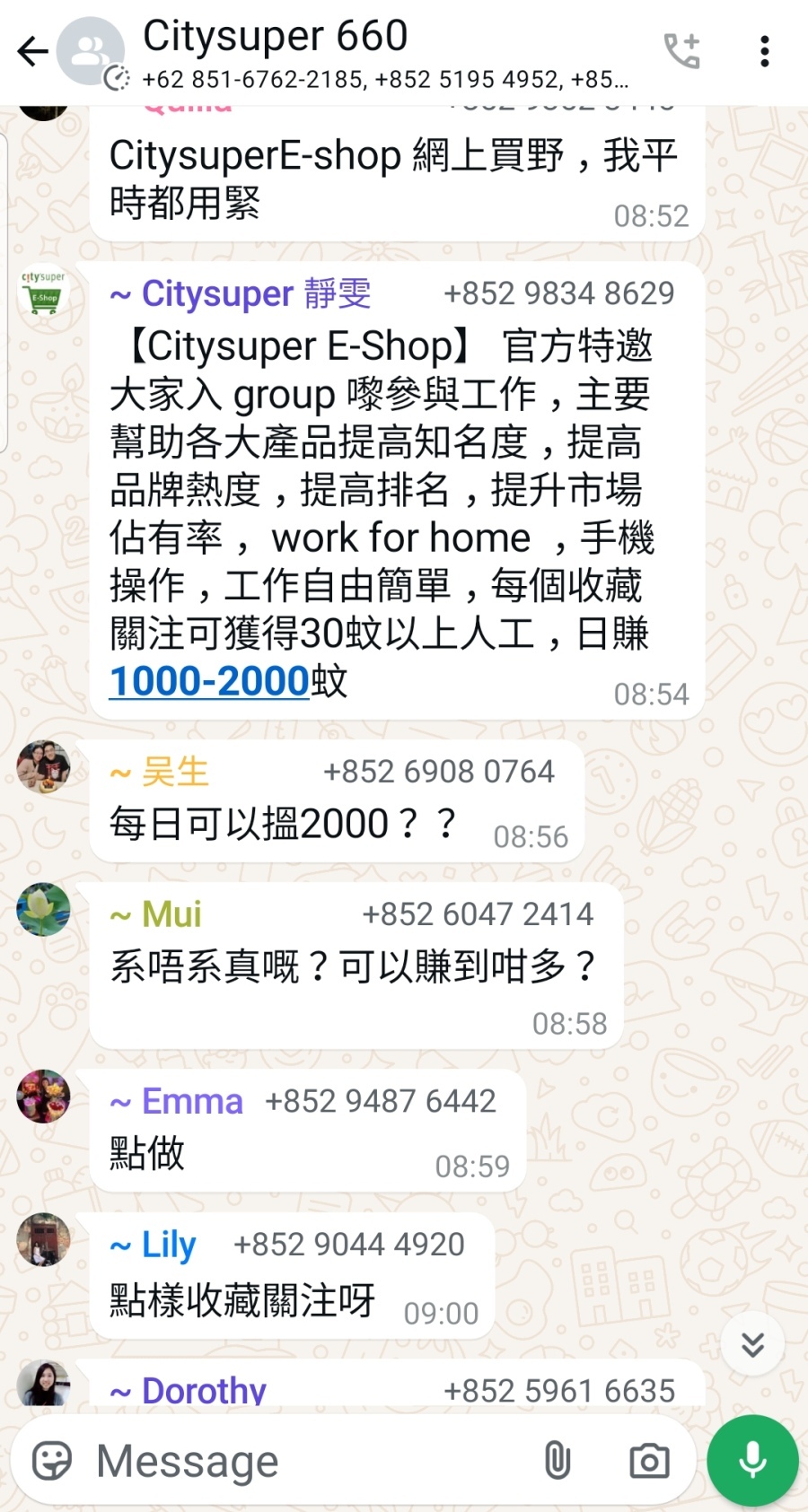The width and height of the screenshot is (808, 1512).
Task: Record a voice message
Action: click(x=752, y=1460)
